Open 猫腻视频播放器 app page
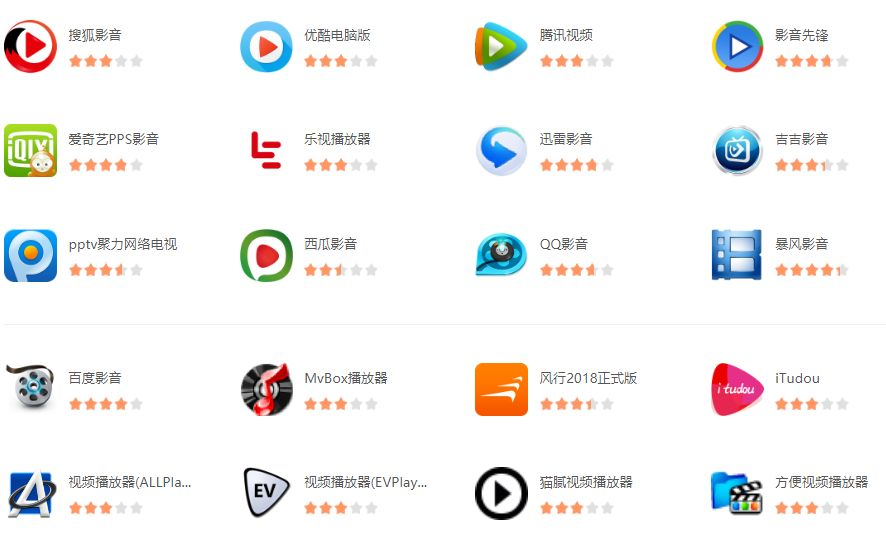Screen dimensions: 886x550 click(586, 482)
